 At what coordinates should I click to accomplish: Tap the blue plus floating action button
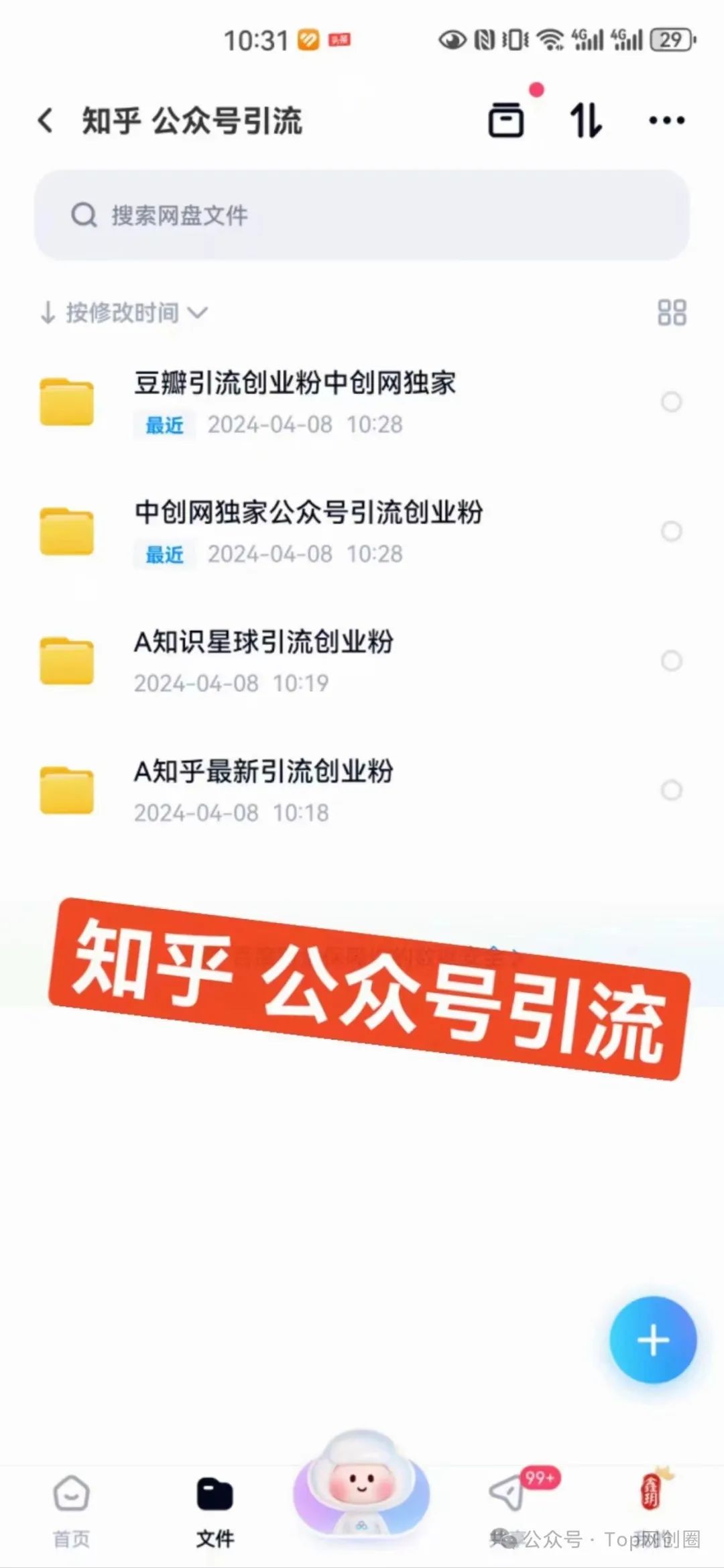tap(652, 1341)
